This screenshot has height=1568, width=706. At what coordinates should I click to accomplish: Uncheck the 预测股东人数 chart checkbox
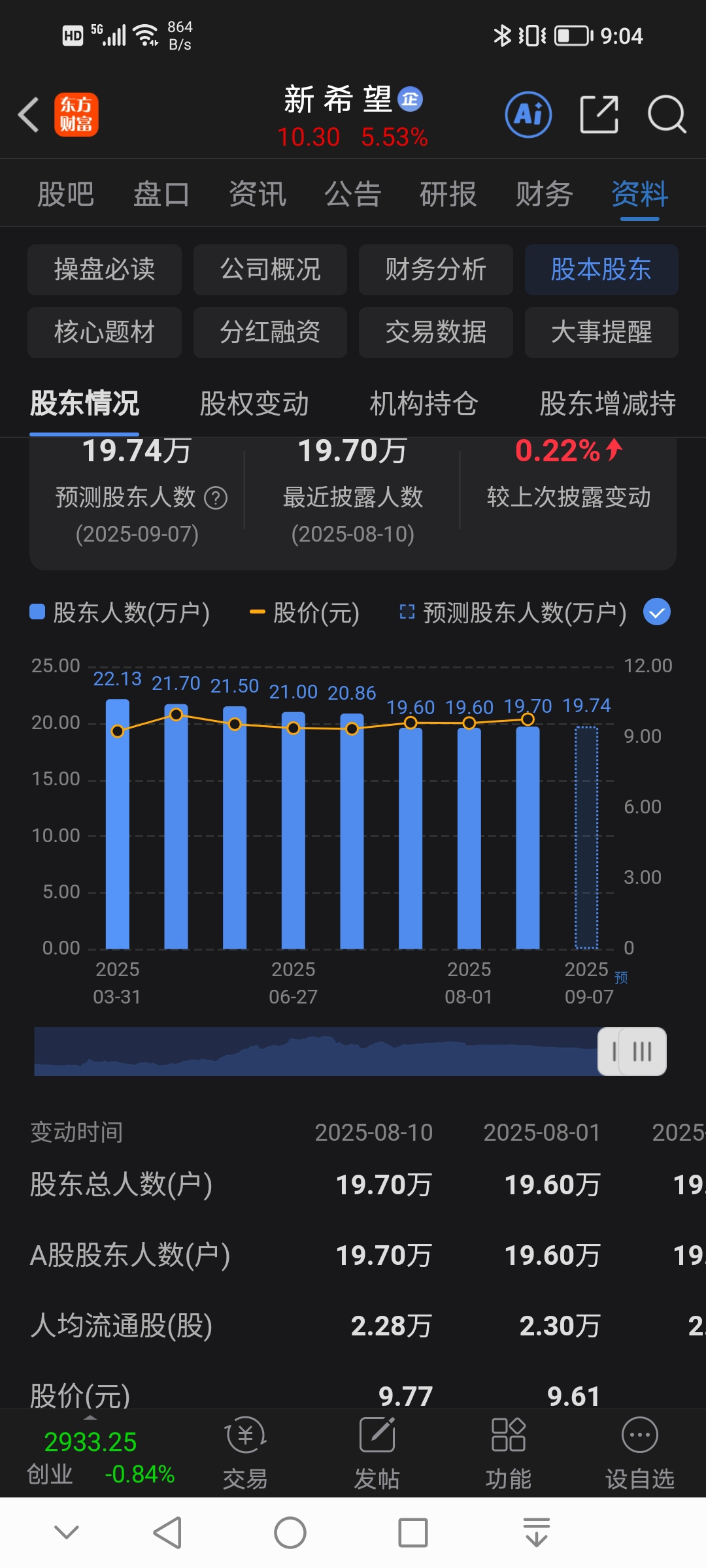tap(657, 612)
